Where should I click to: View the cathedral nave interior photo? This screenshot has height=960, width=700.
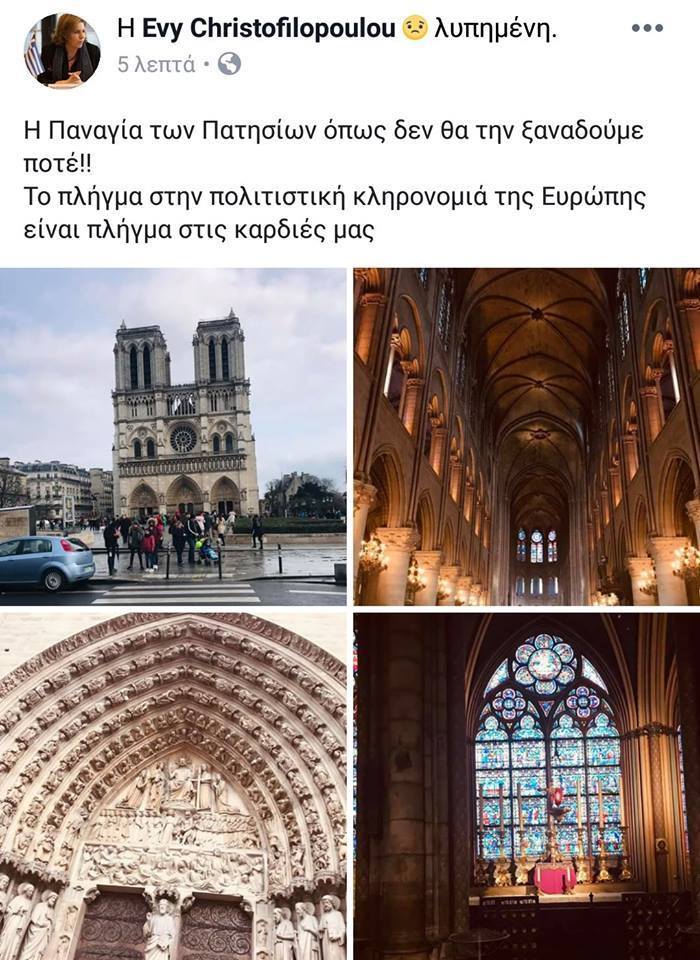[x=527, y=437]
